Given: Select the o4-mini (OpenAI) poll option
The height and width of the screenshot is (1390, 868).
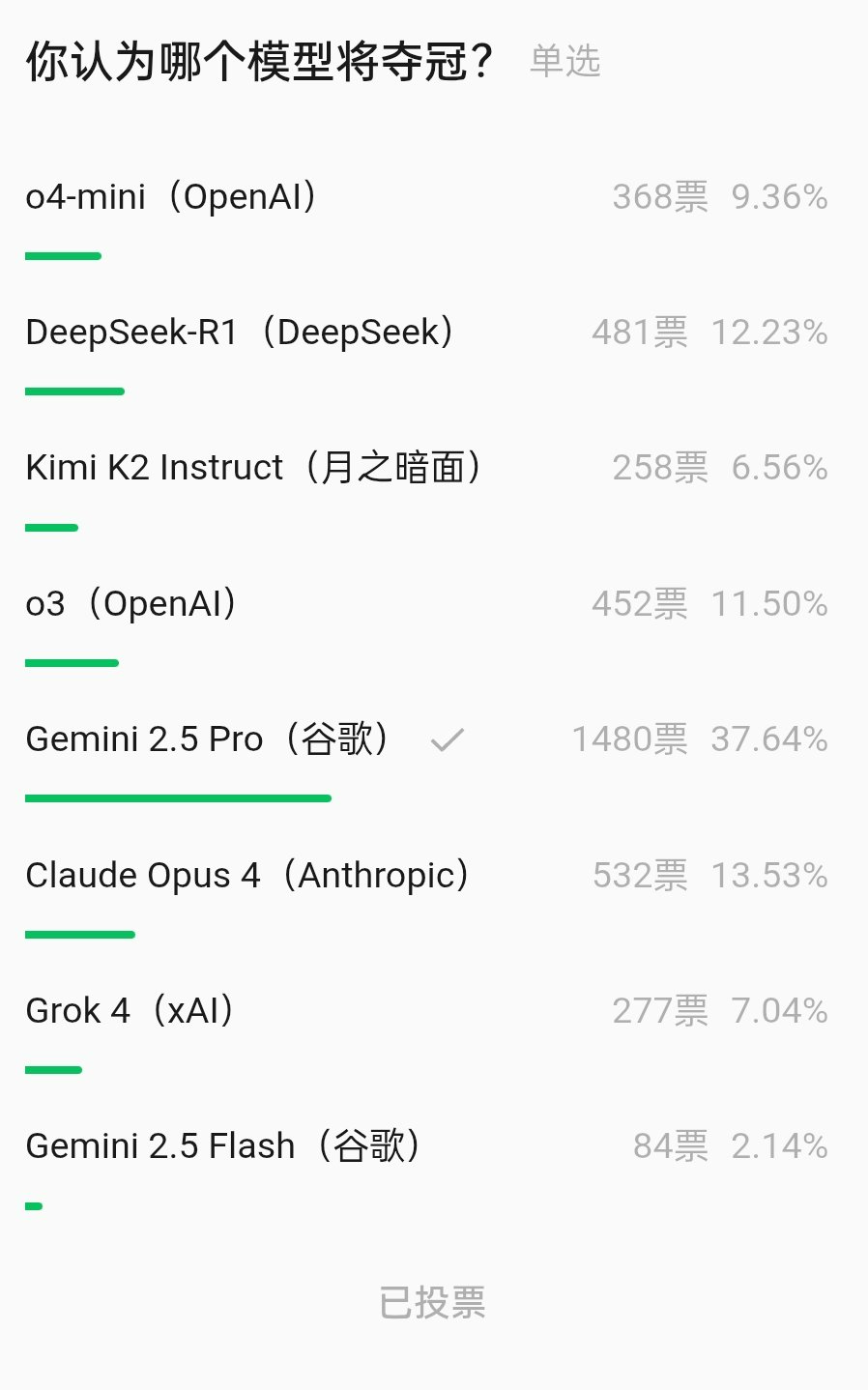Looking at the screenshot, I should tap(172, 197).
